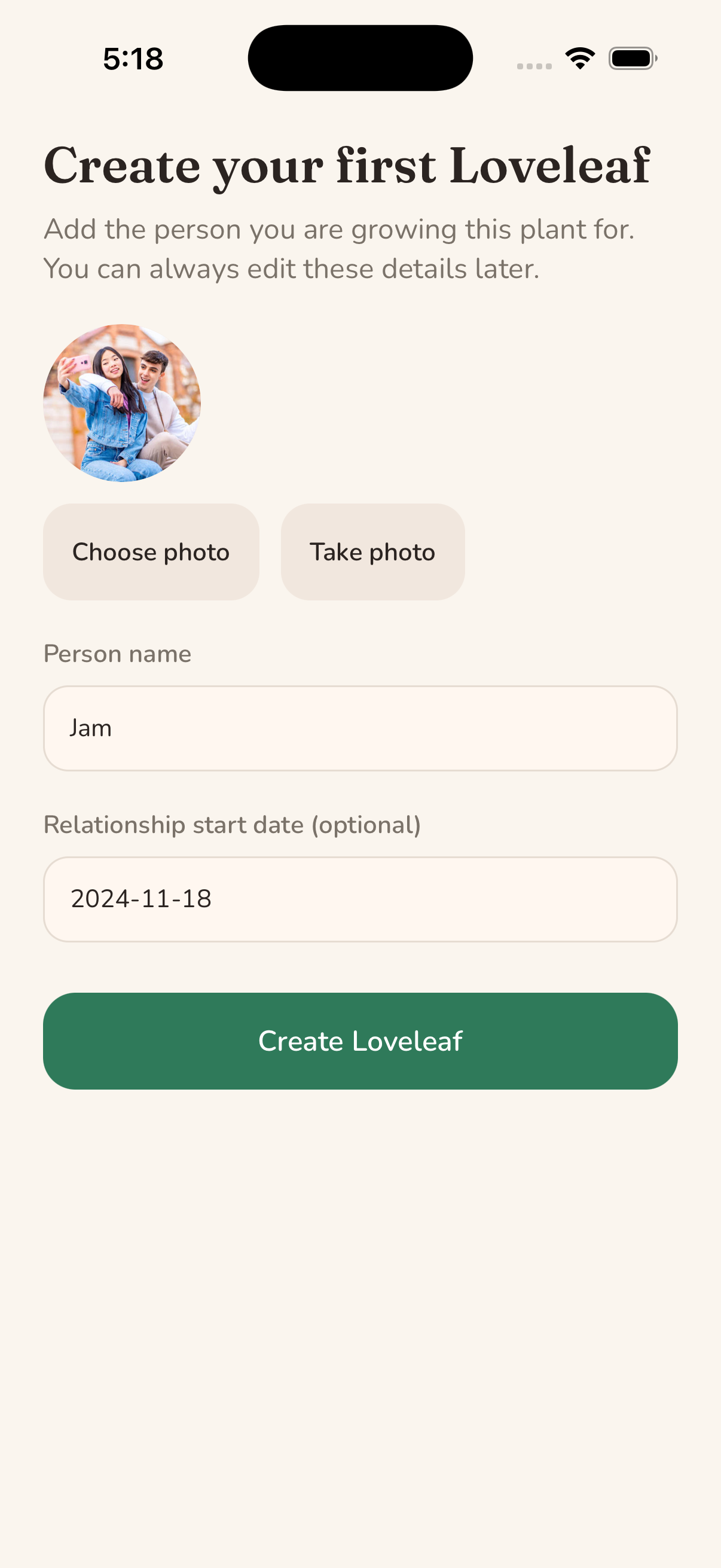Tap the circular avatar image at top

121,404
